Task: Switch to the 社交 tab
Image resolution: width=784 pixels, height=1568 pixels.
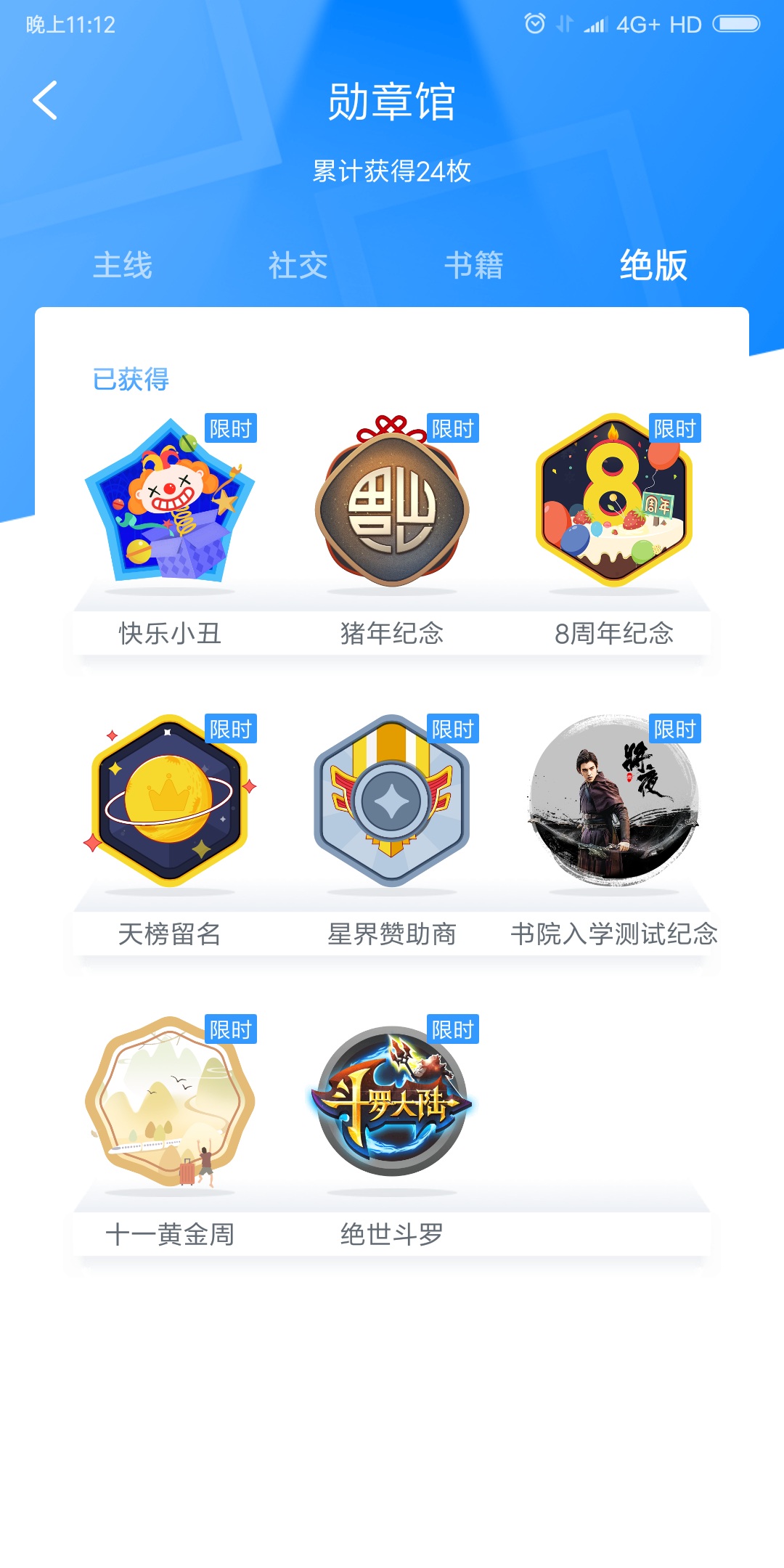Action: click(x=298, y=265)
